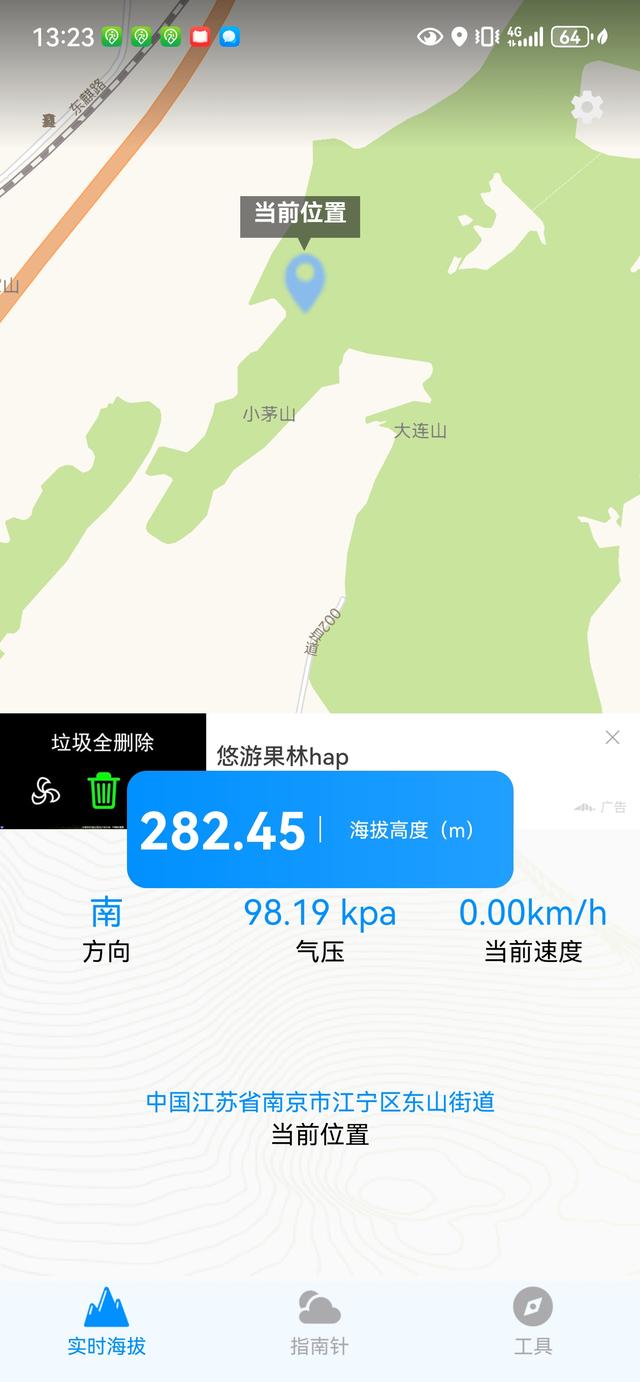Tap the current location map pin
The image size is (640, 1382).
pos(305,281)
